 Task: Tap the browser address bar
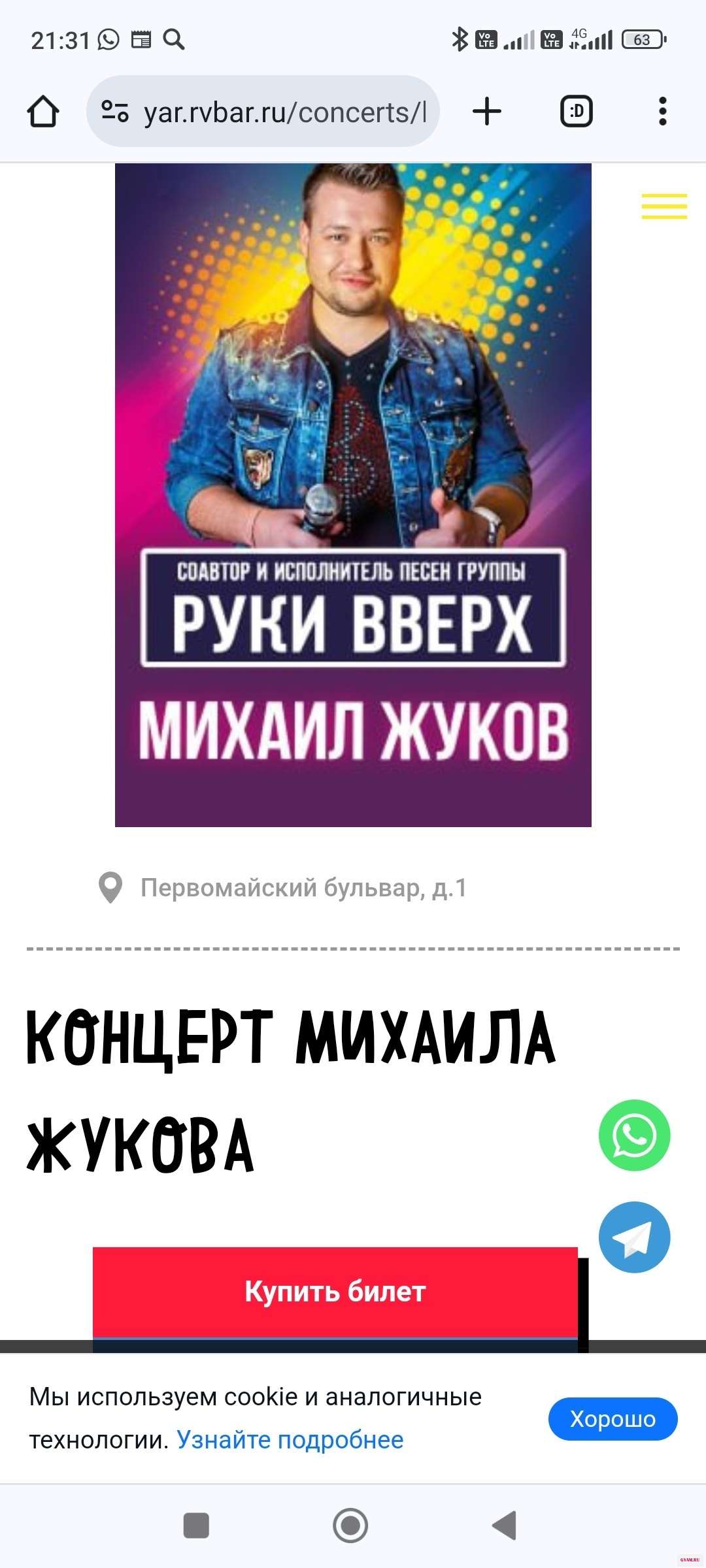[284, 112]
